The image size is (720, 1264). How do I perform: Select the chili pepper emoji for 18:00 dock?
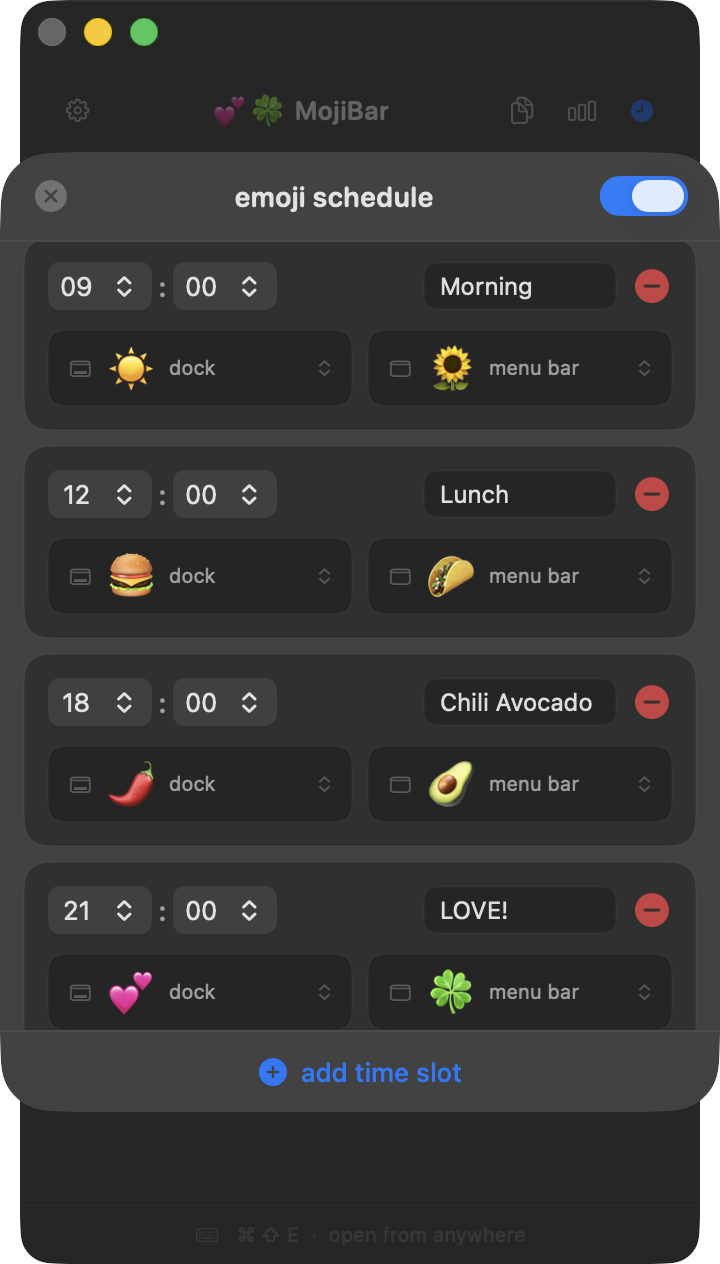pyautogui.click(x=131, y=784)
